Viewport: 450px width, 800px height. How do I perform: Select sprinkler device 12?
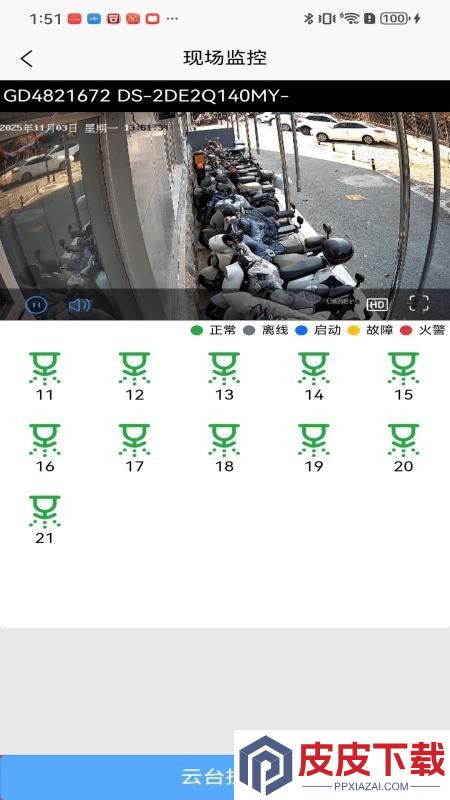(135, 376)
